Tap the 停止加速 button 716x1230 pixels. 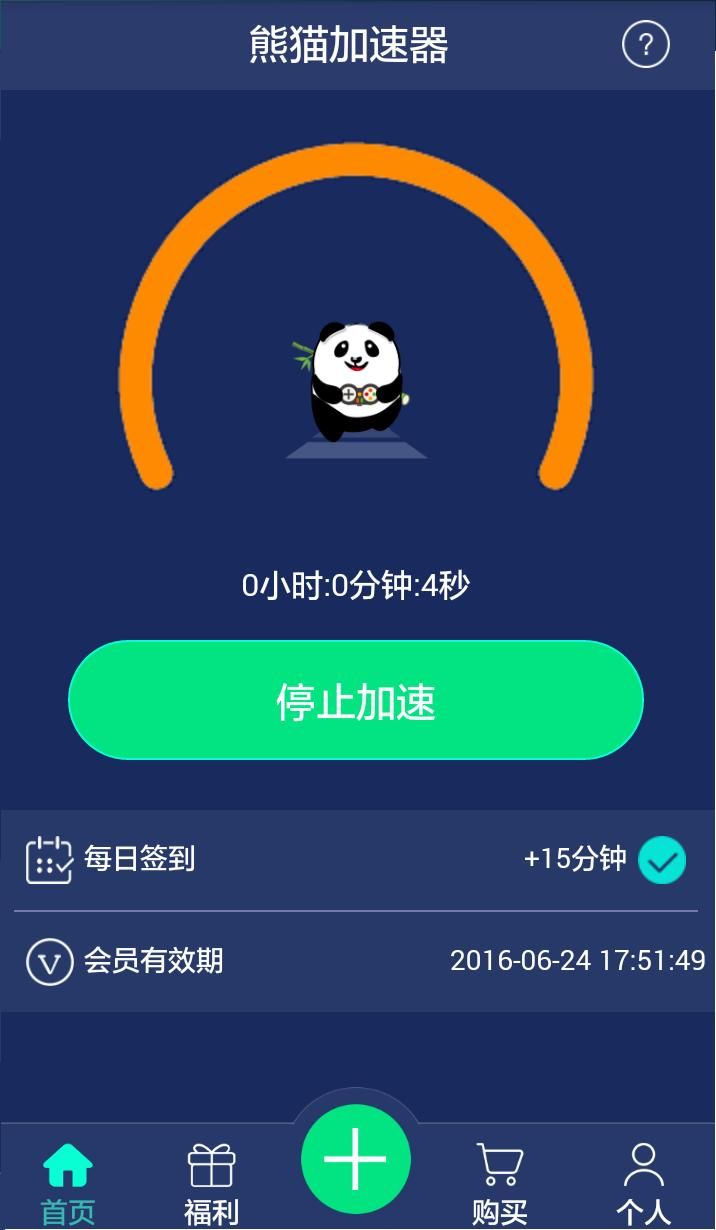point(356,700)
